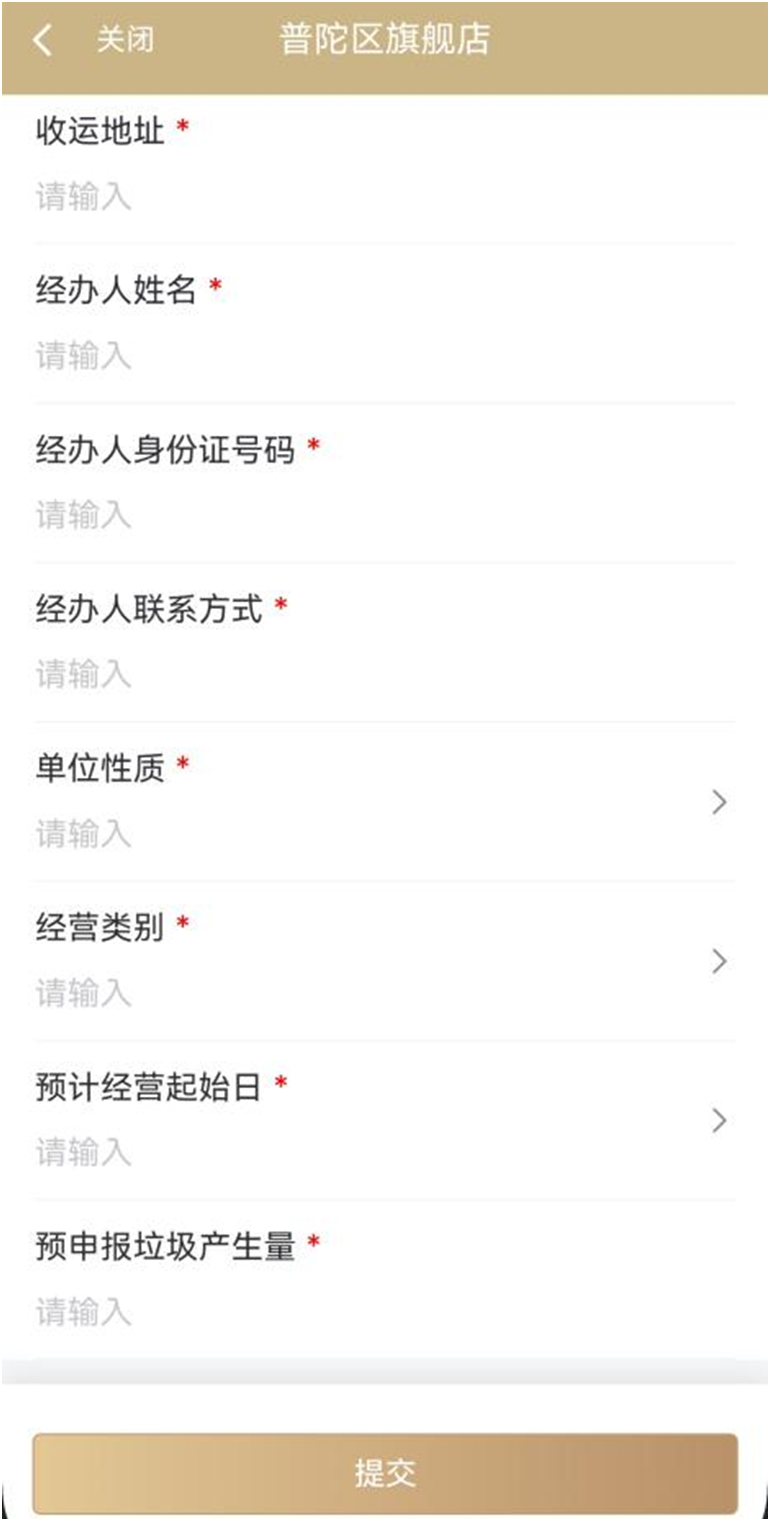Image resolution: width=770 pixels, height=1521 pixels.
Task: Submit the form with 提交
Action: point(385,1473)
